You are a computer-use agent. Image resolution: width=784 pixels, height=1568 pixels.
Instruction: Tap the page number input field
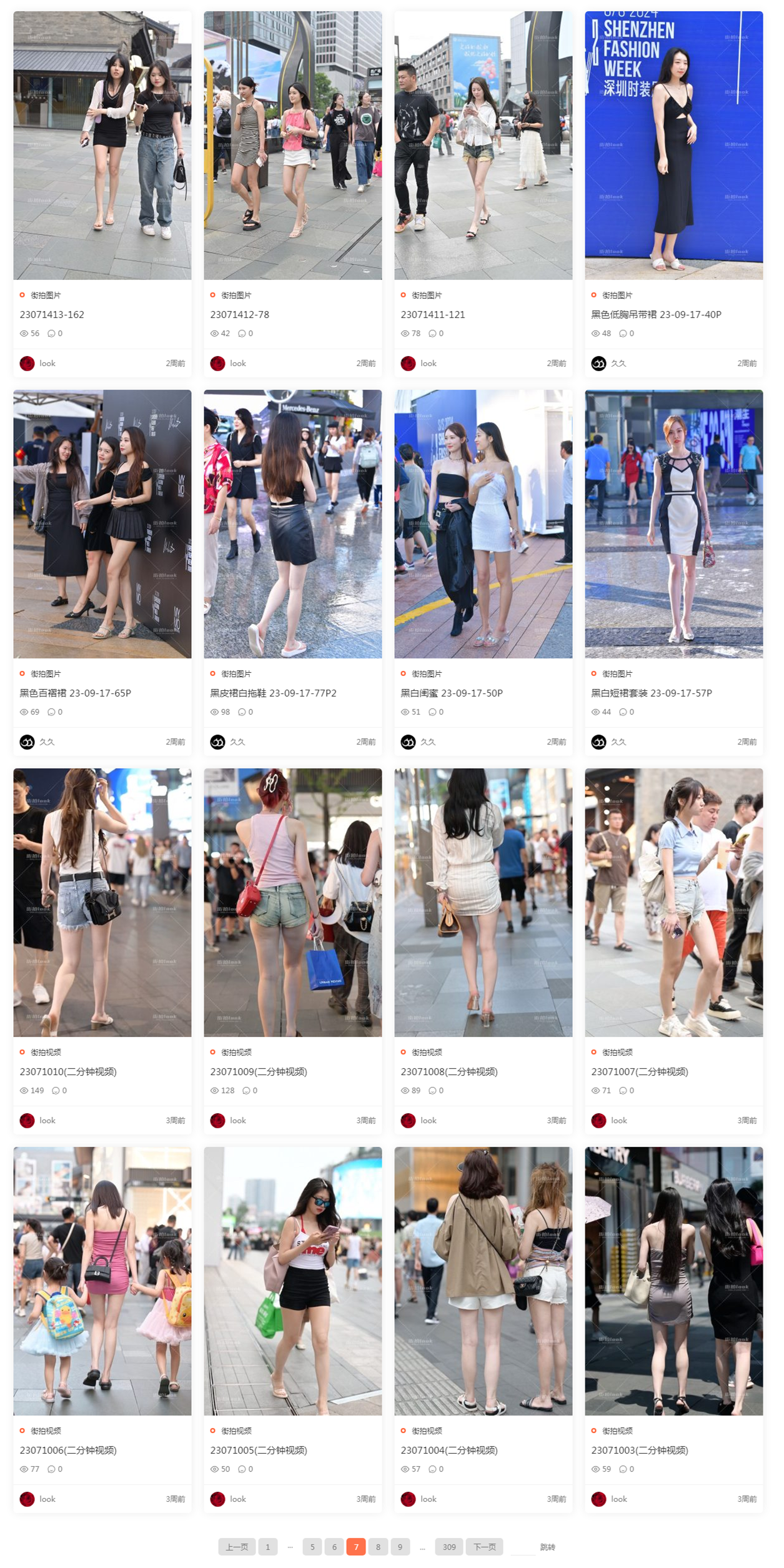(522, 1547)
